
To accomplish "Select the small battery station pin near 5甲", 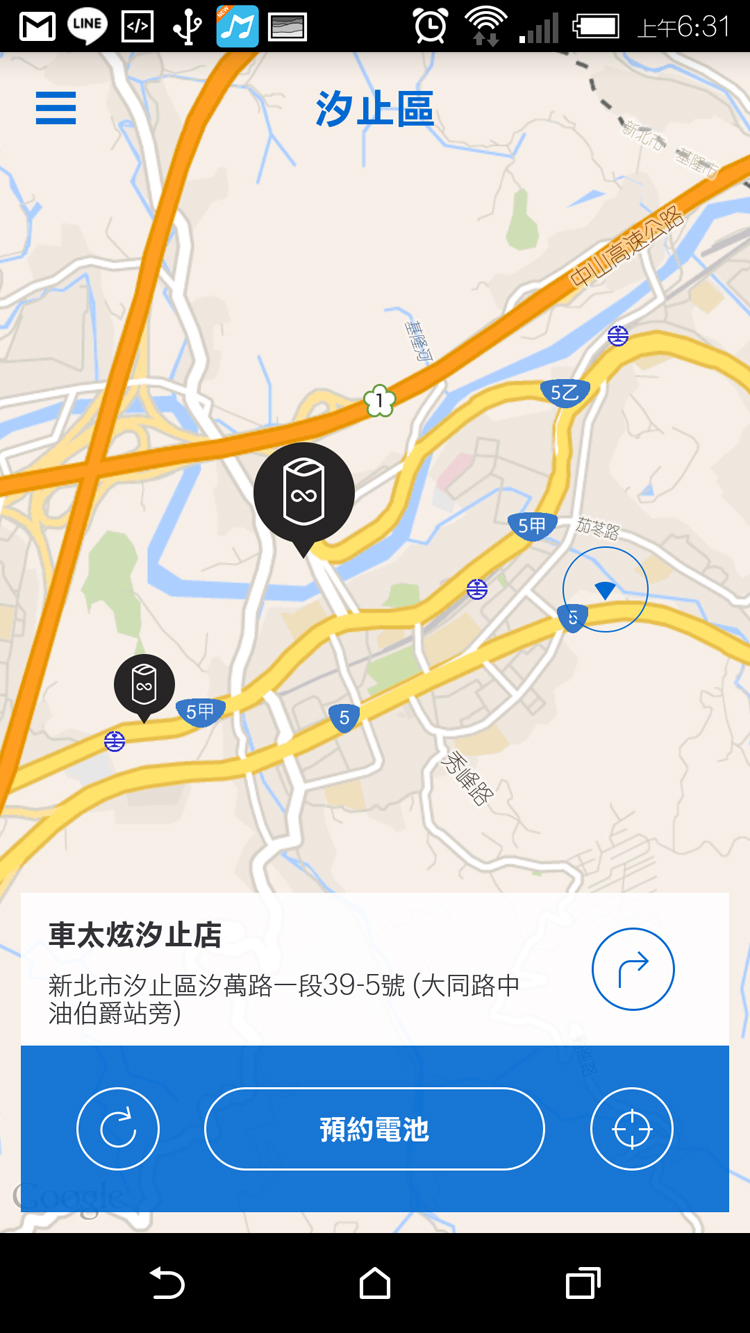I will [144, 685].
